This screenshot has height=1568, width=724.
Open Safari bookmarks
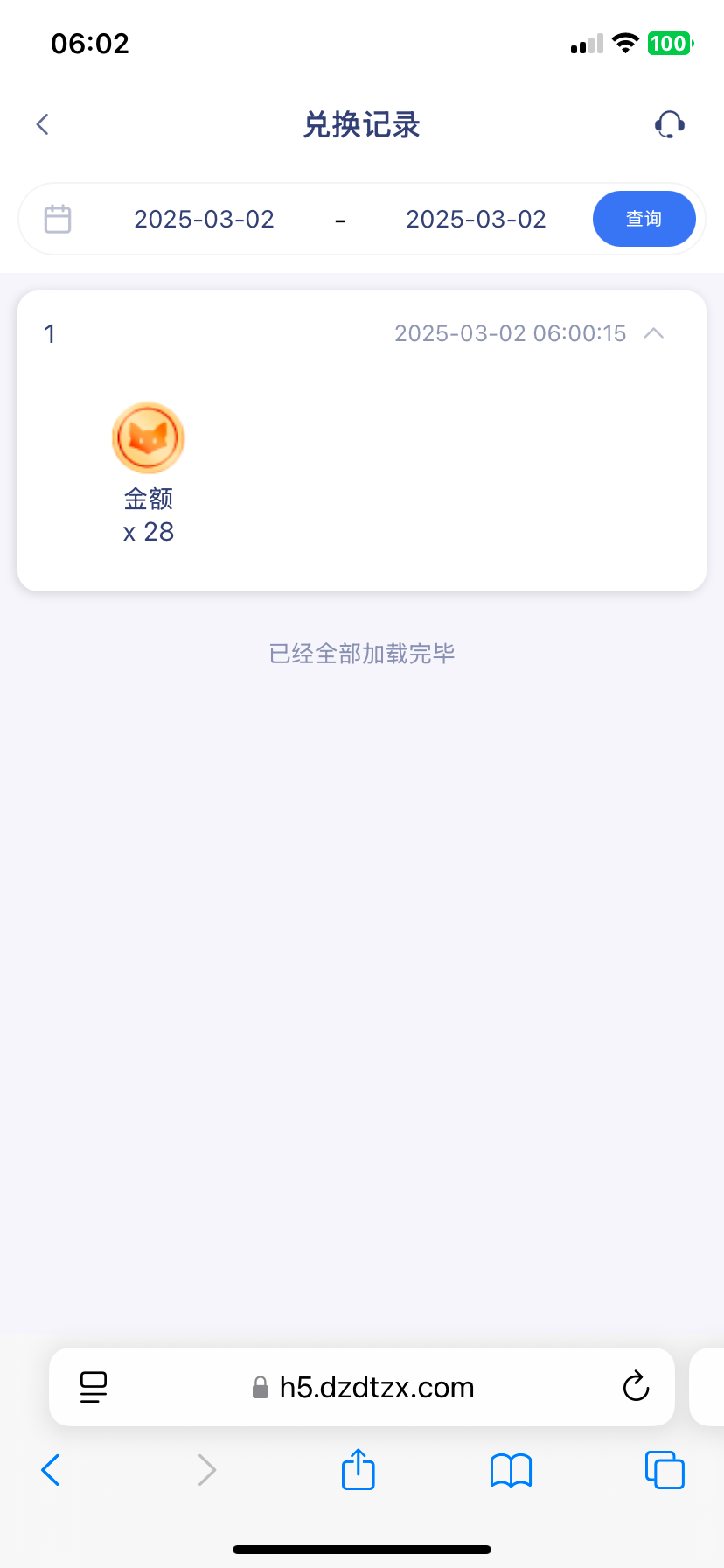512,1470
